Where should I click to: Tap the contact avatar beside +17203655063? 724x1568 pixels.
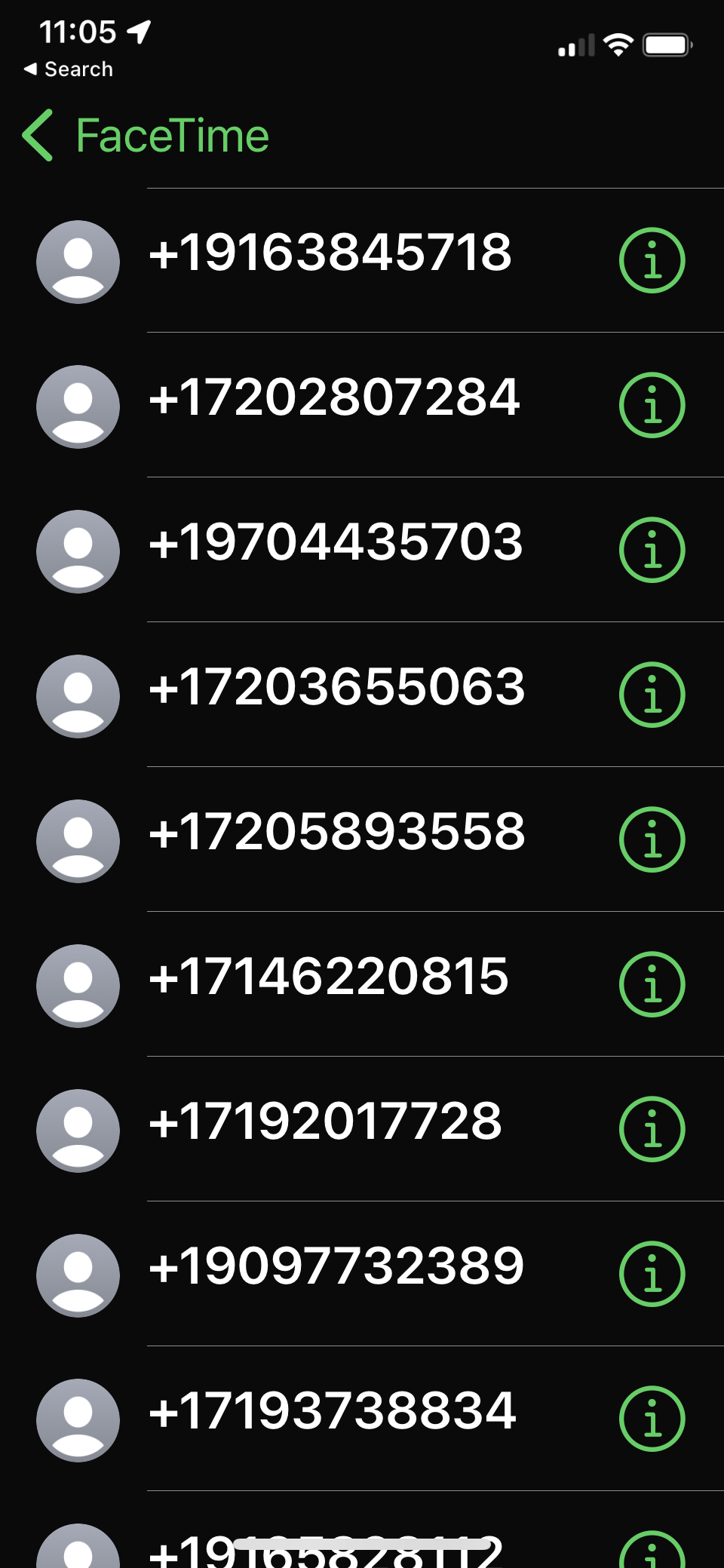click(77, 695)
